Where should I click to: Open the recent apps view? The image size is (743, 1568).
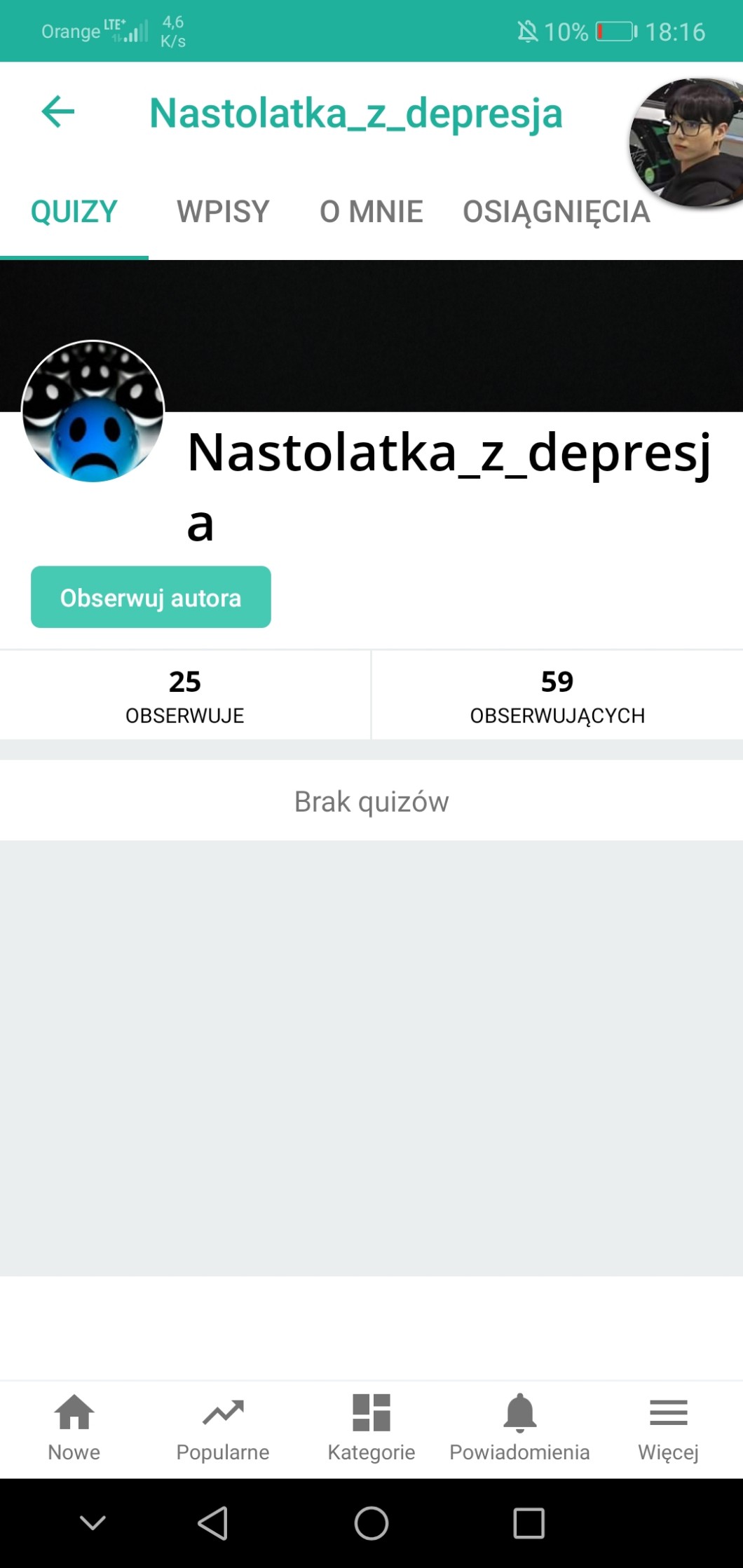(x=529, y=1522)
